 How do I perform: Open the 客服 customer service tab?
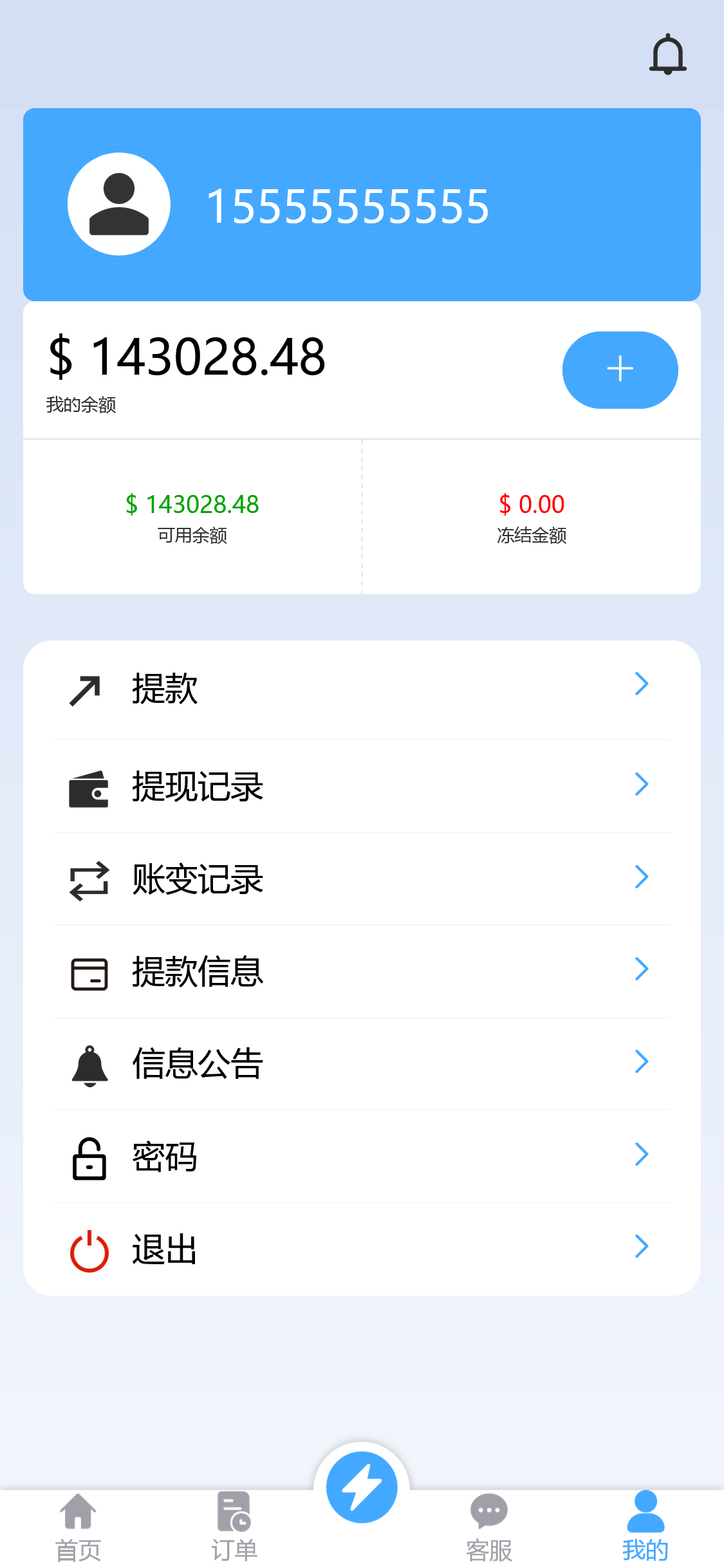(489, 1527)
